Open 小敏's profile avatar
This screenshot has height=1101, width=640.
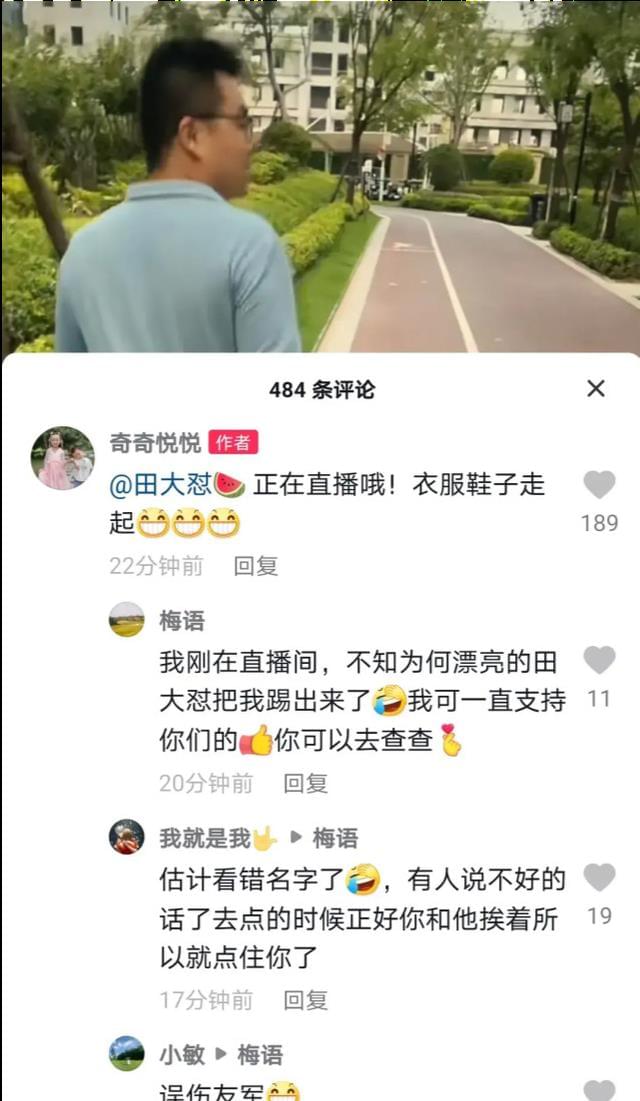tap(127, 1054)
